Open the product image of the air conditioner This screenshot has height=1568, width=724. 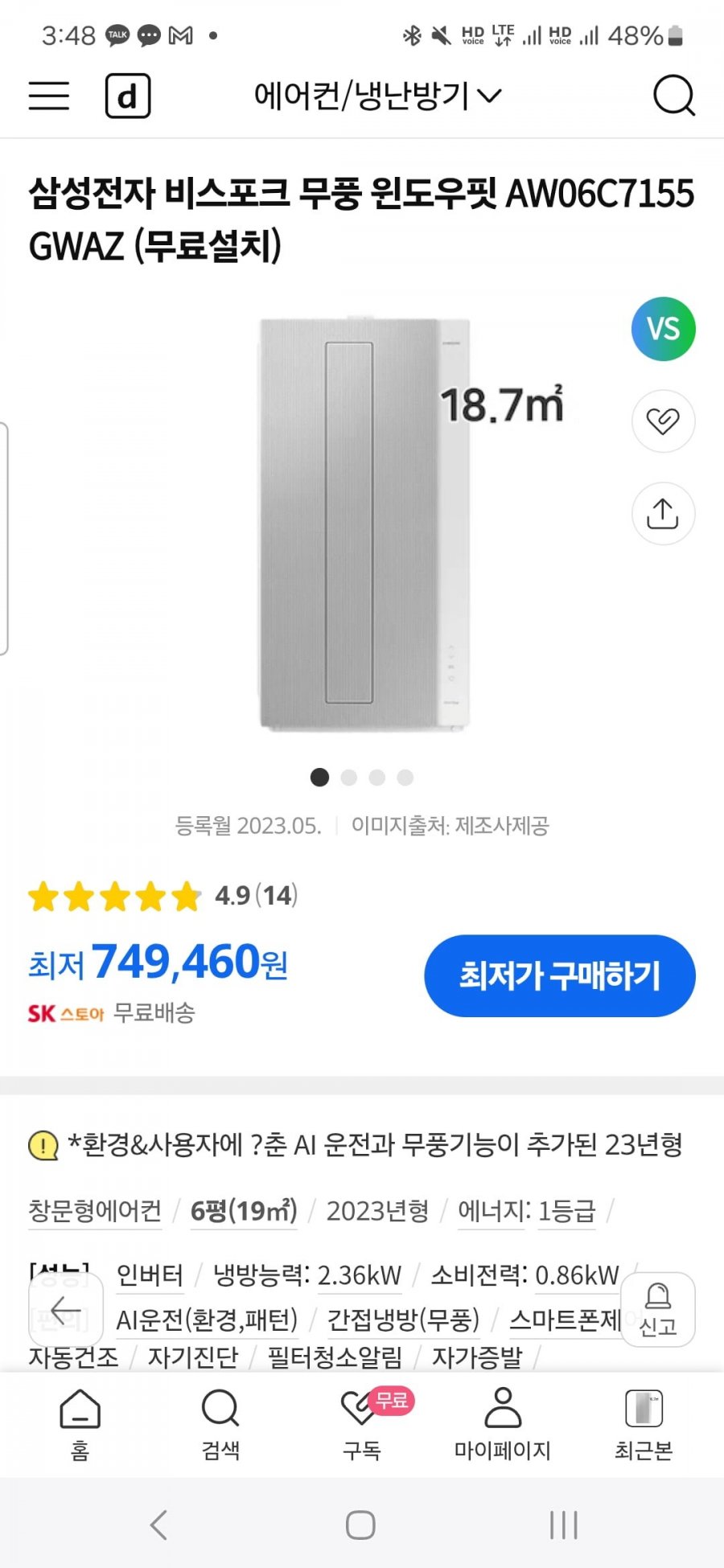[x=364, y=524]
